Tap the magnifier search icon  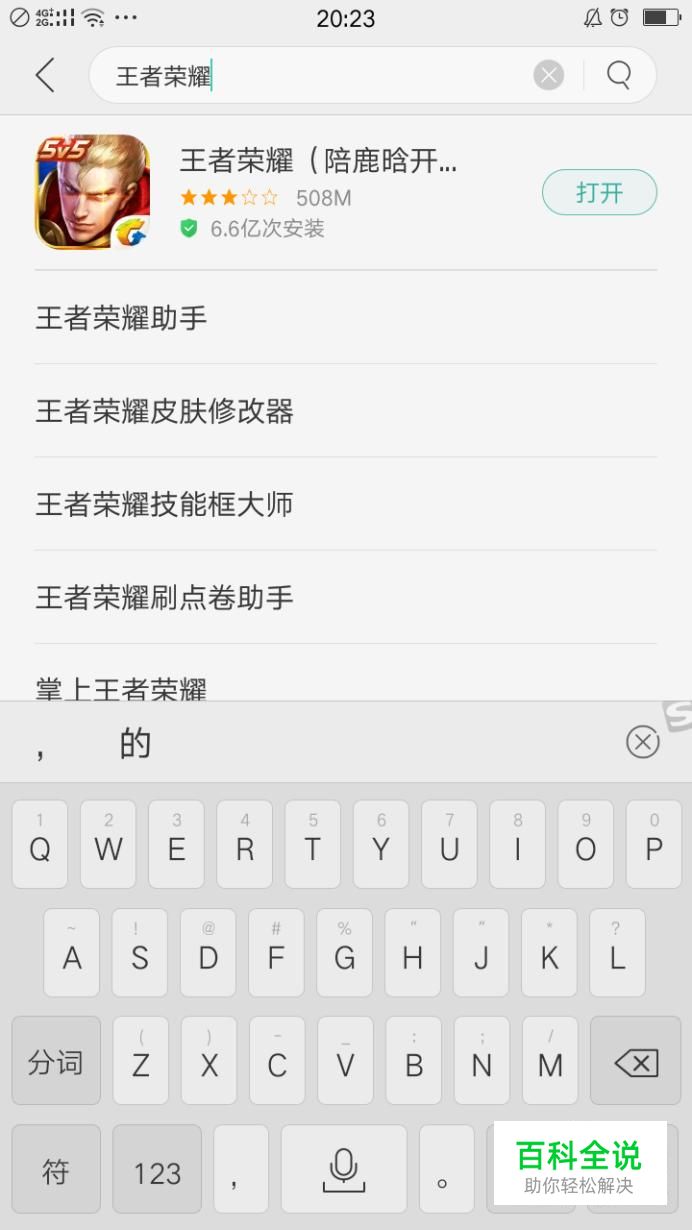619,75
